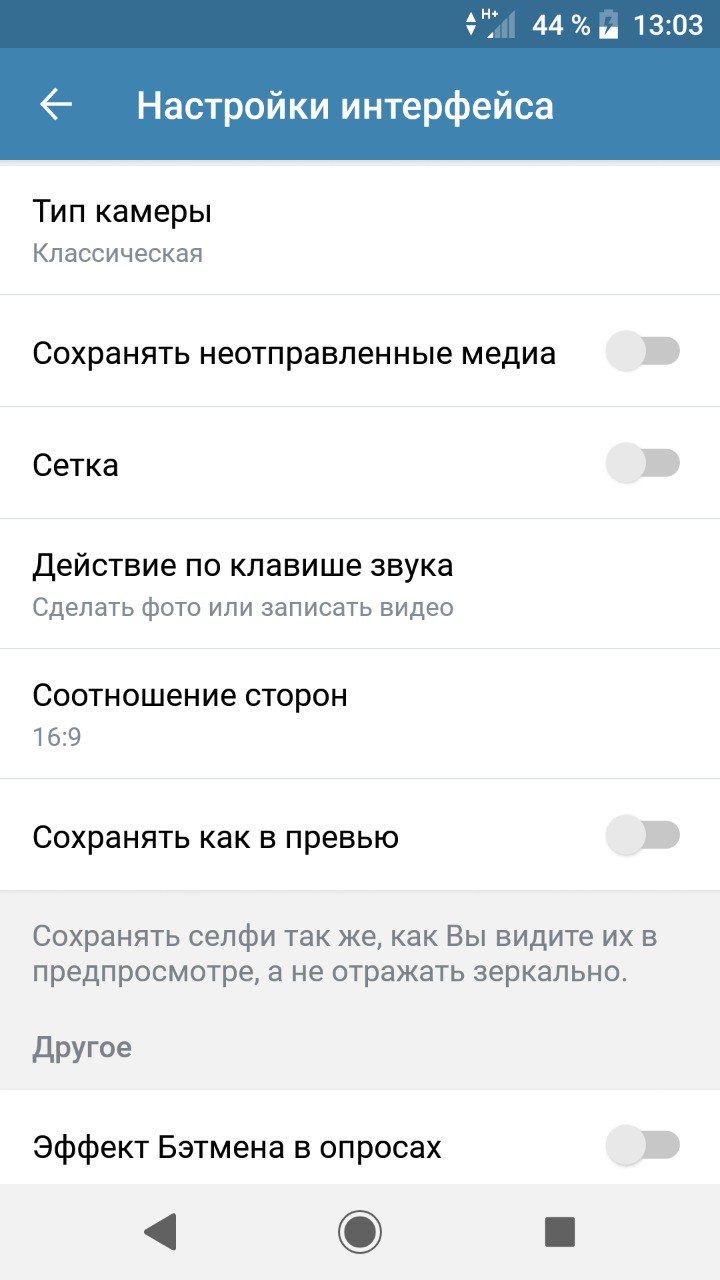Tap the system home button
The width and height of the screenshot is (720, 1280).
pyautogui.click(x=360, y=1232)
